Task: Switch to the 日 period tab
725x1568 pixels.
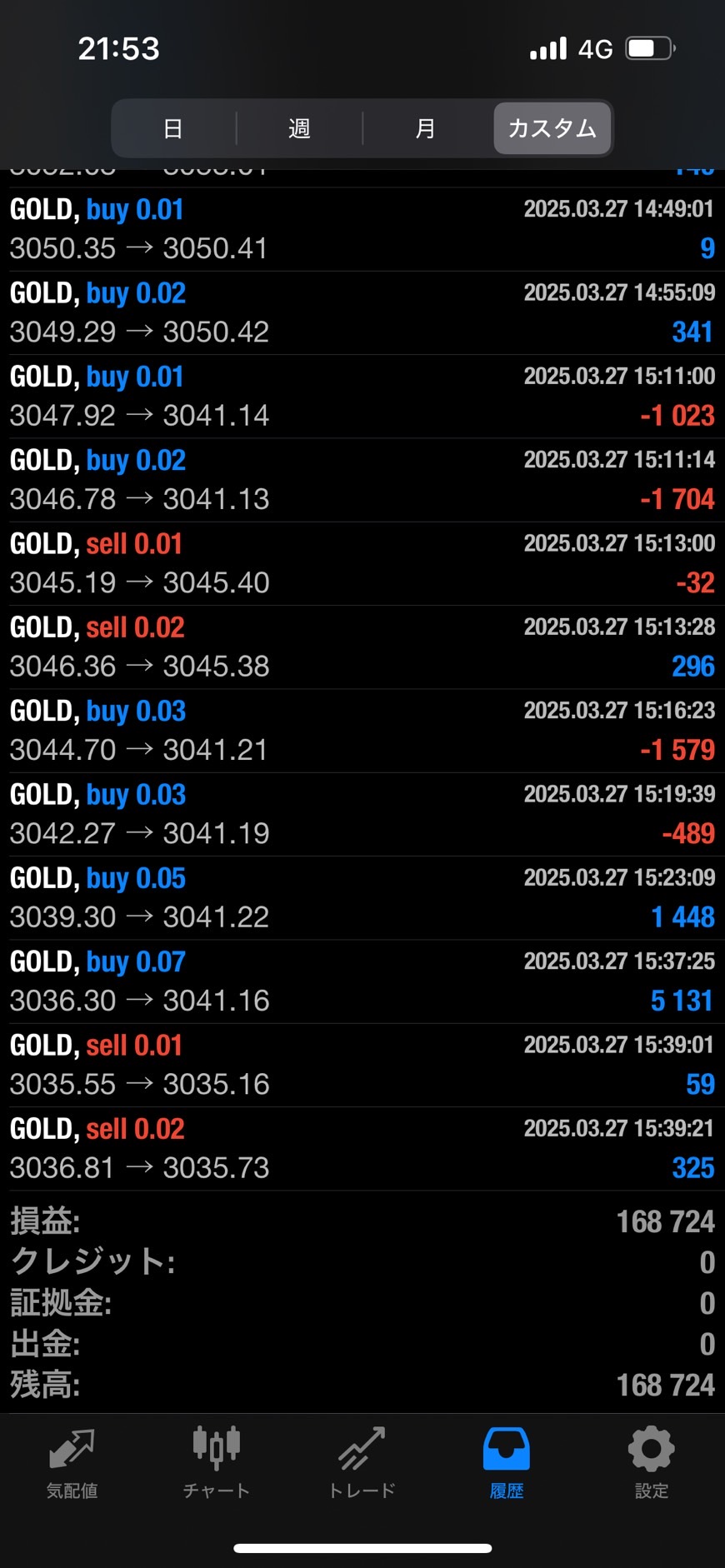Action: click(x=173, y=128)
